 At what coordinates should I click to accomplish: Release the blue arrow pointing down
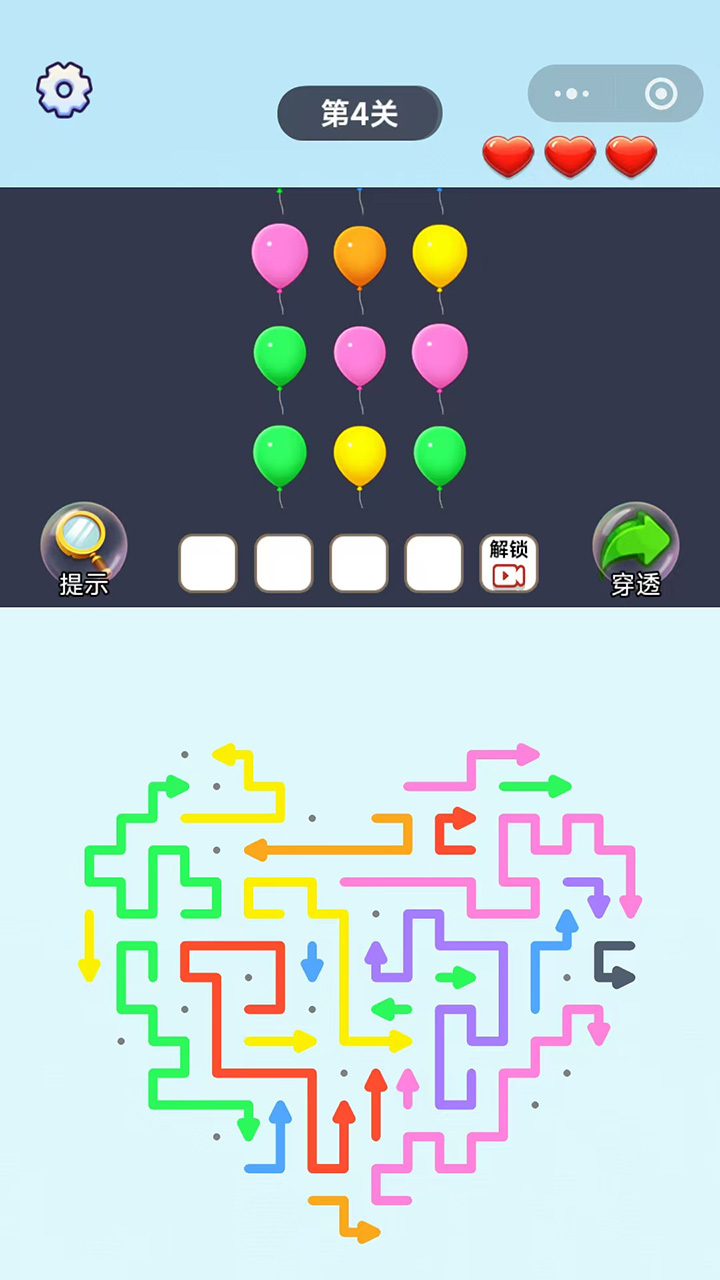pyautogui.click(x=312, y=962)
